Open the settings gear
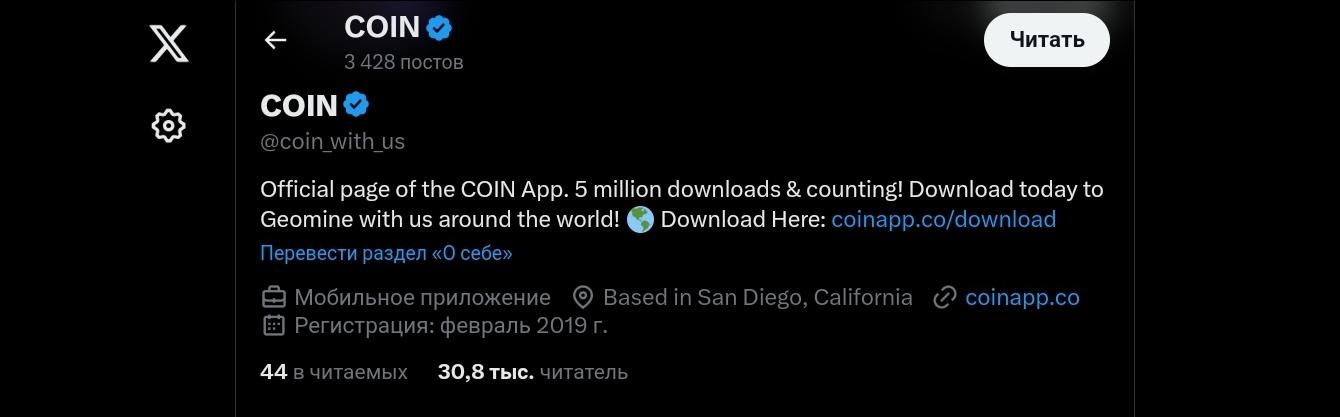This screenshot has width=1340, height=417. 169,126
